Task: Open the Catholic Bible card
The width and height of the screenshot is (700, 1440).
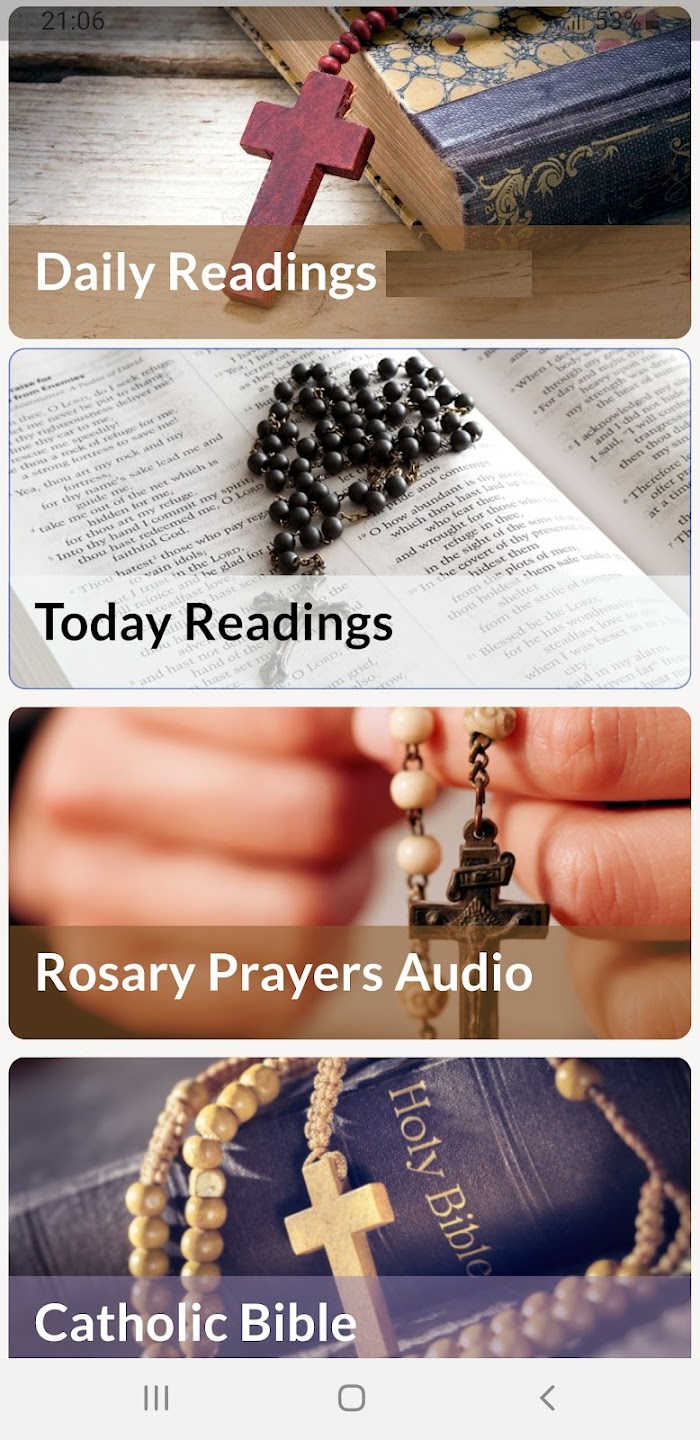Action: coord(350,1207)
